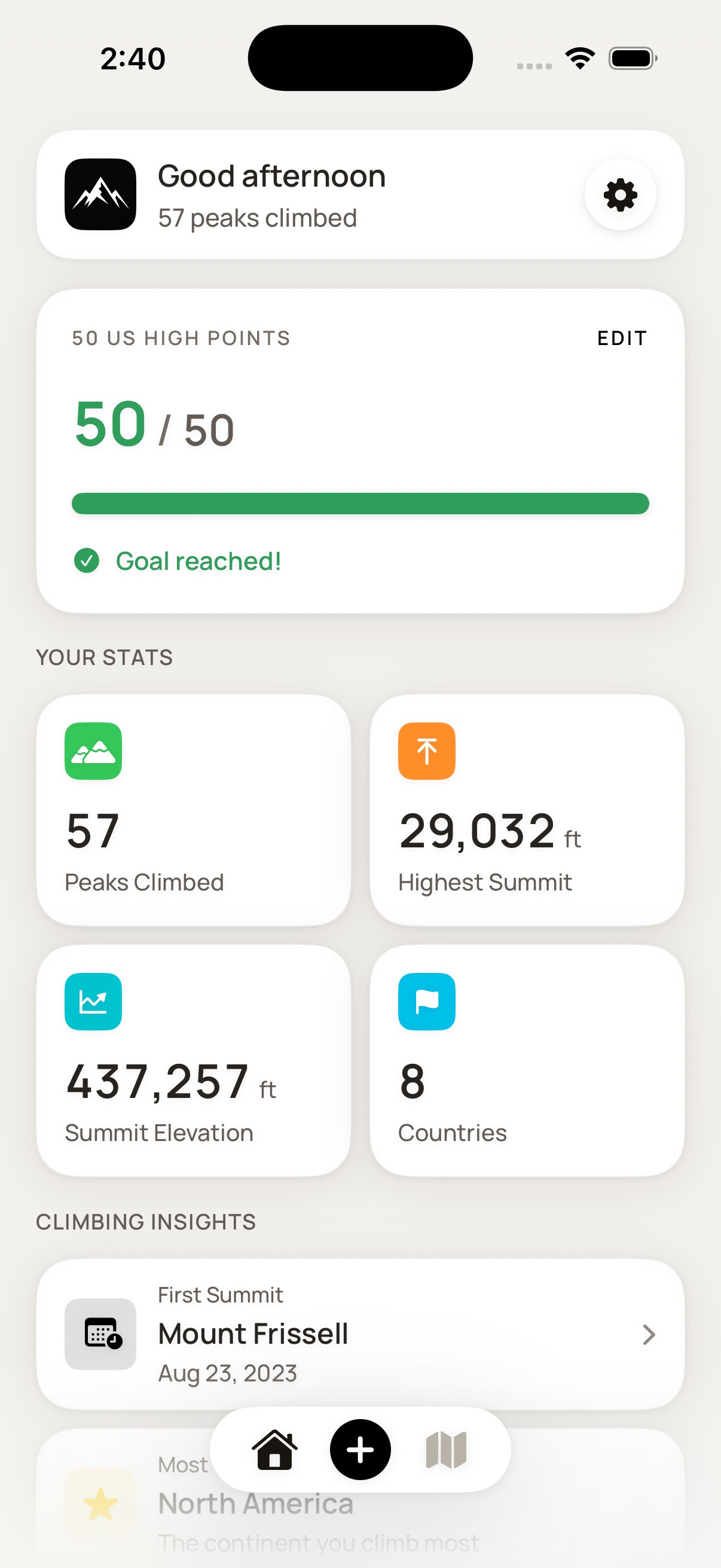721x1568 pixels.
Task: Tap EDIT on the 50 US High Points goal
Action: coord(622,338)
